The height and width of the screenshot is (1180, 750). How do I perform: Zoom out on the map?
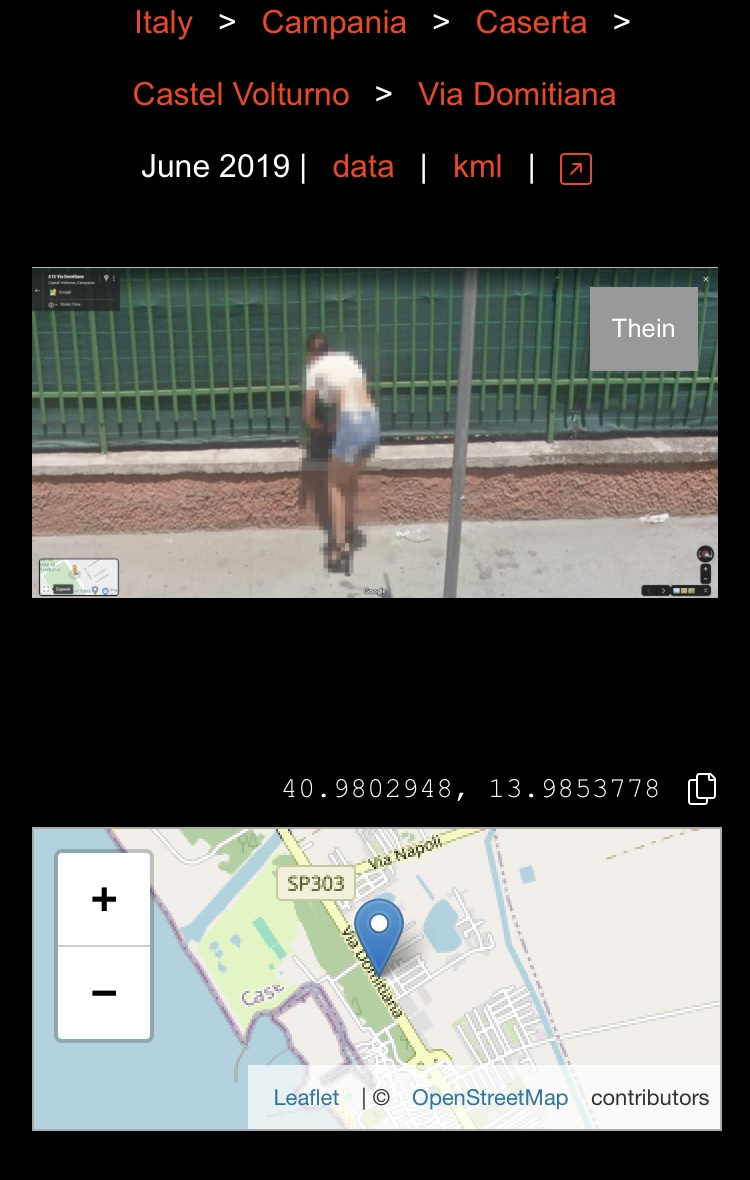(x=104, y=993)
